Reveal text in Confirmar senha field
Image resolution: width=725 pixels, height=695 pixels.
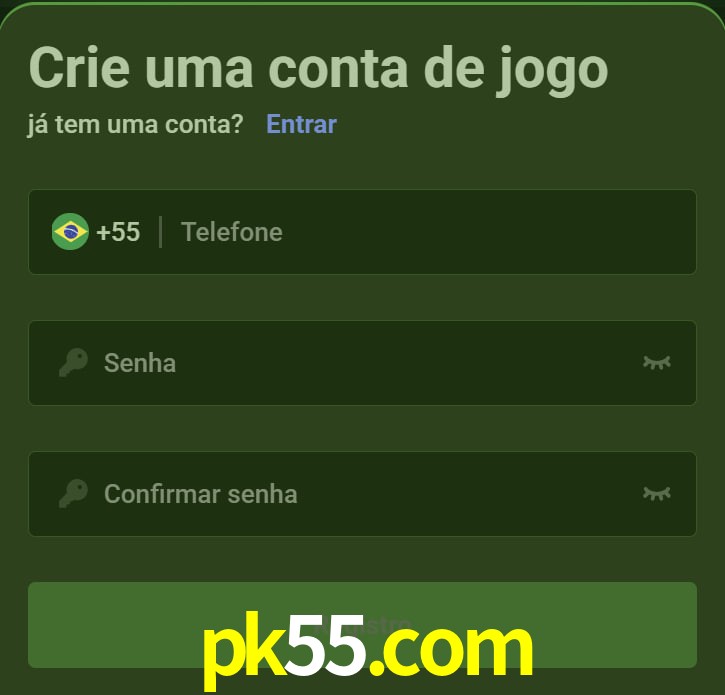point(656,494)
